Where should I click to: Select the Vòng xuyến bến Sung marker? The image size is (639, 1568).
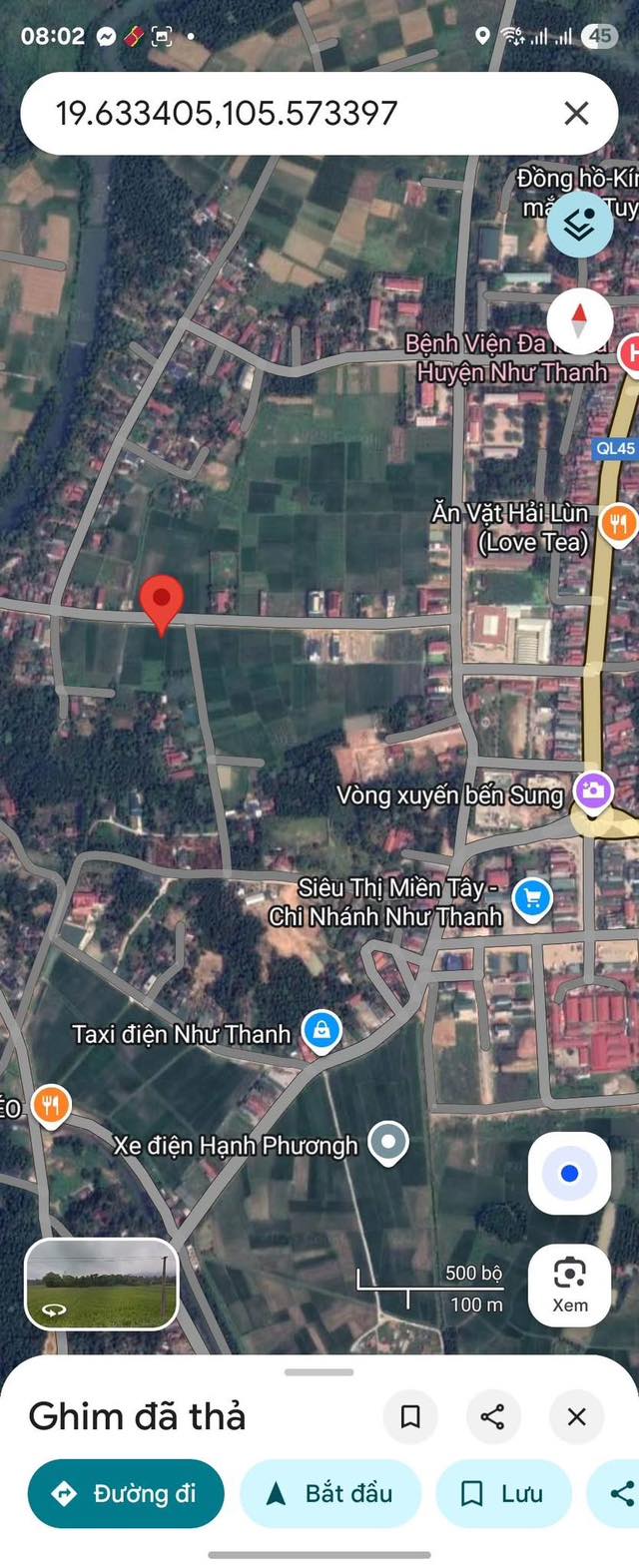click(593, 792)
